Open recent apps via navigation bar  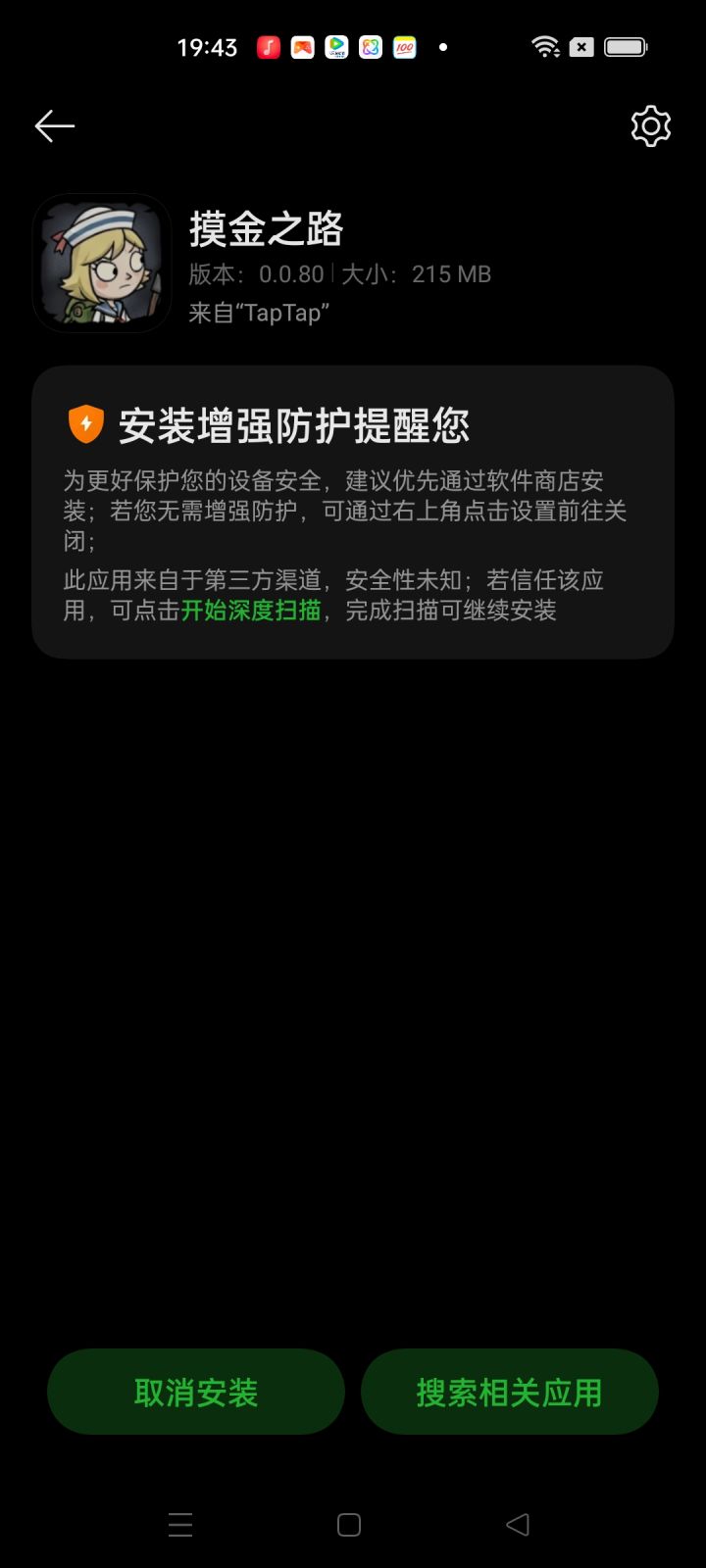180,1524
